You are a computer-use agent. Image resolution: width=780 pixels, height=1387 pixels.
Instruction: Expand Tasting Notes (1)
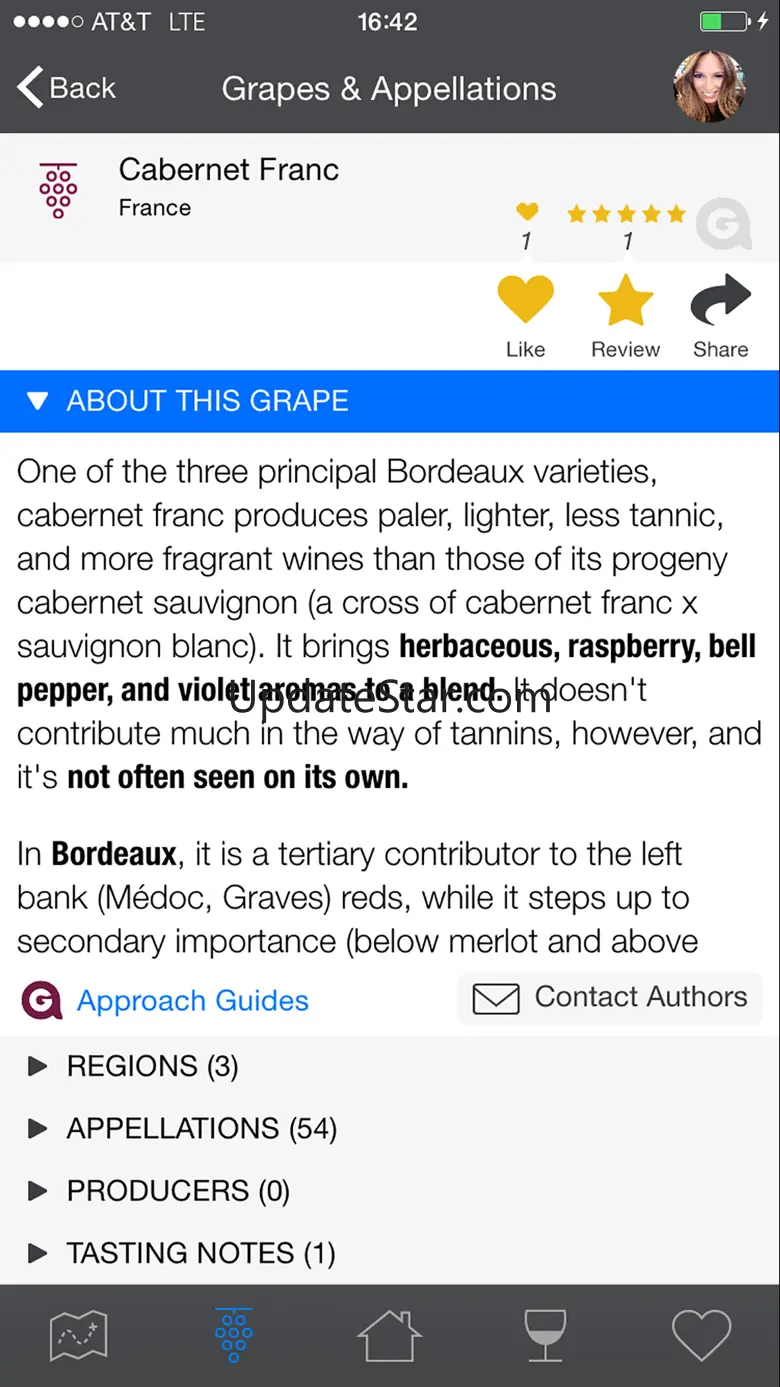(200, 1253)
